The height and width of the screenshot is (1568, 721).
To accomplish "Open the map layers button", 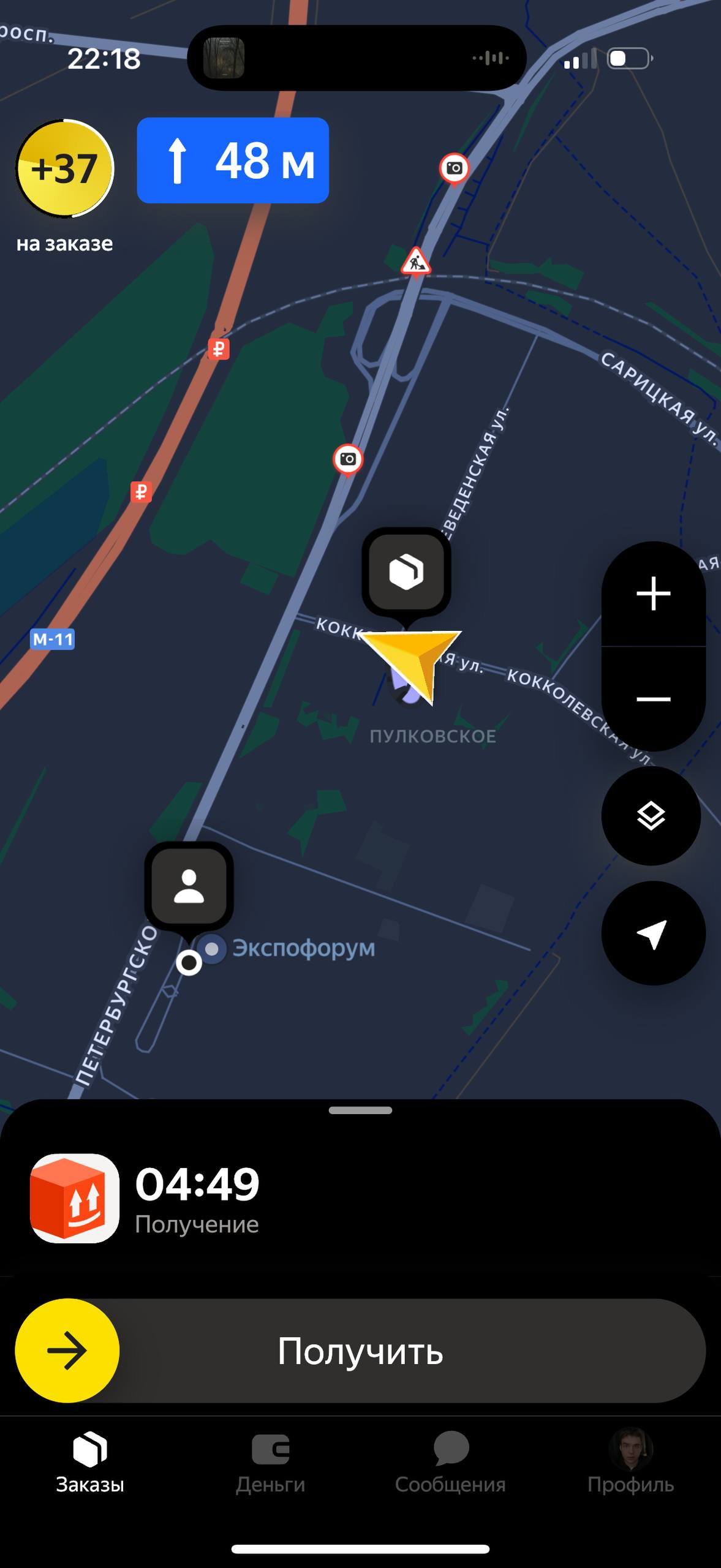I will (651, 815).
